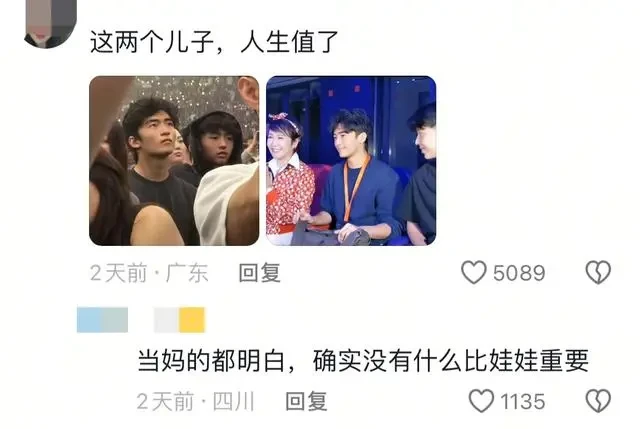640x429 pixels.
Task: Open the commenter's profile avatar
Action: coord(50,22)
